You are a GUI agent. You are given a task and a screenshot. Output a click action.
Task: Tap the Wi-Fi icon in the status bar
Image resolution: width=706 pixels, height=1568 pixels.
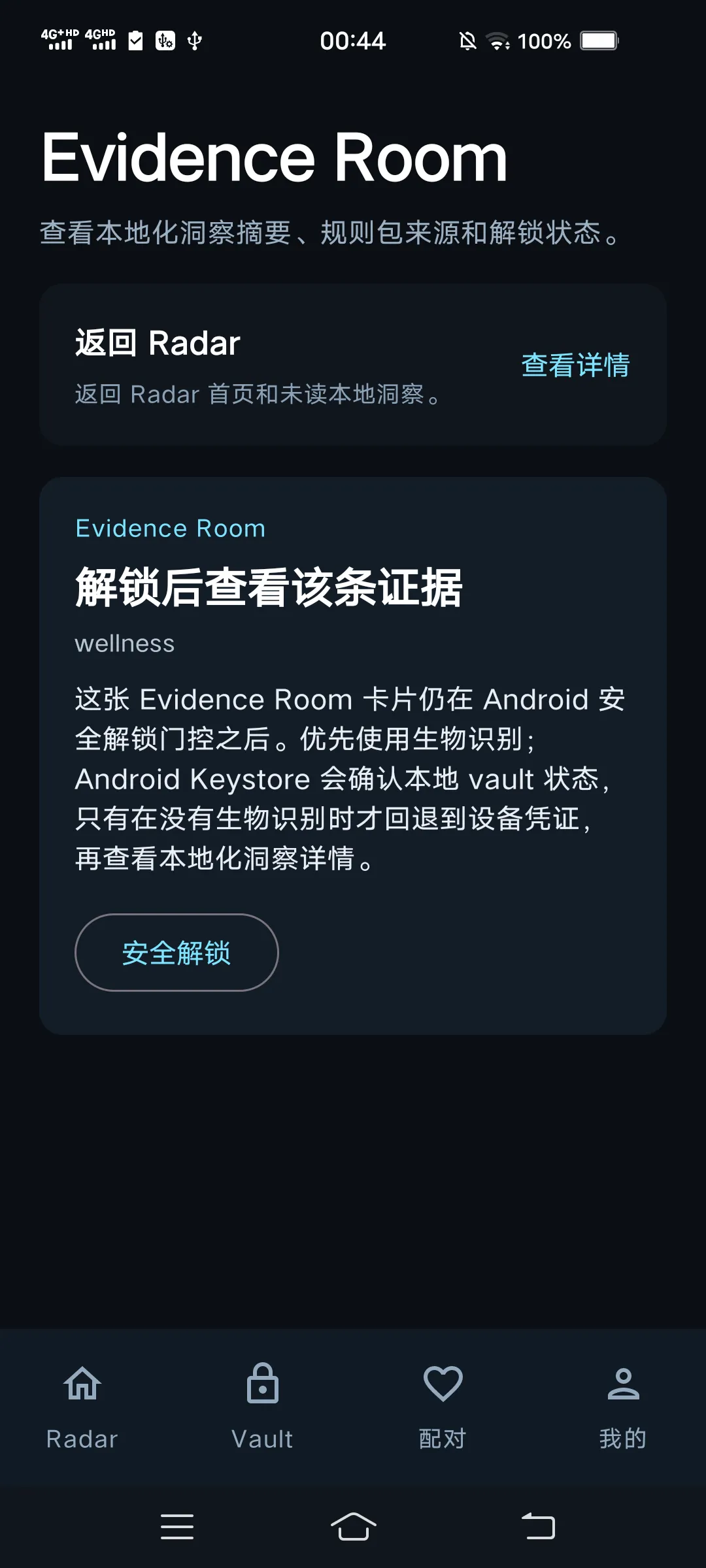pos(498,41)
